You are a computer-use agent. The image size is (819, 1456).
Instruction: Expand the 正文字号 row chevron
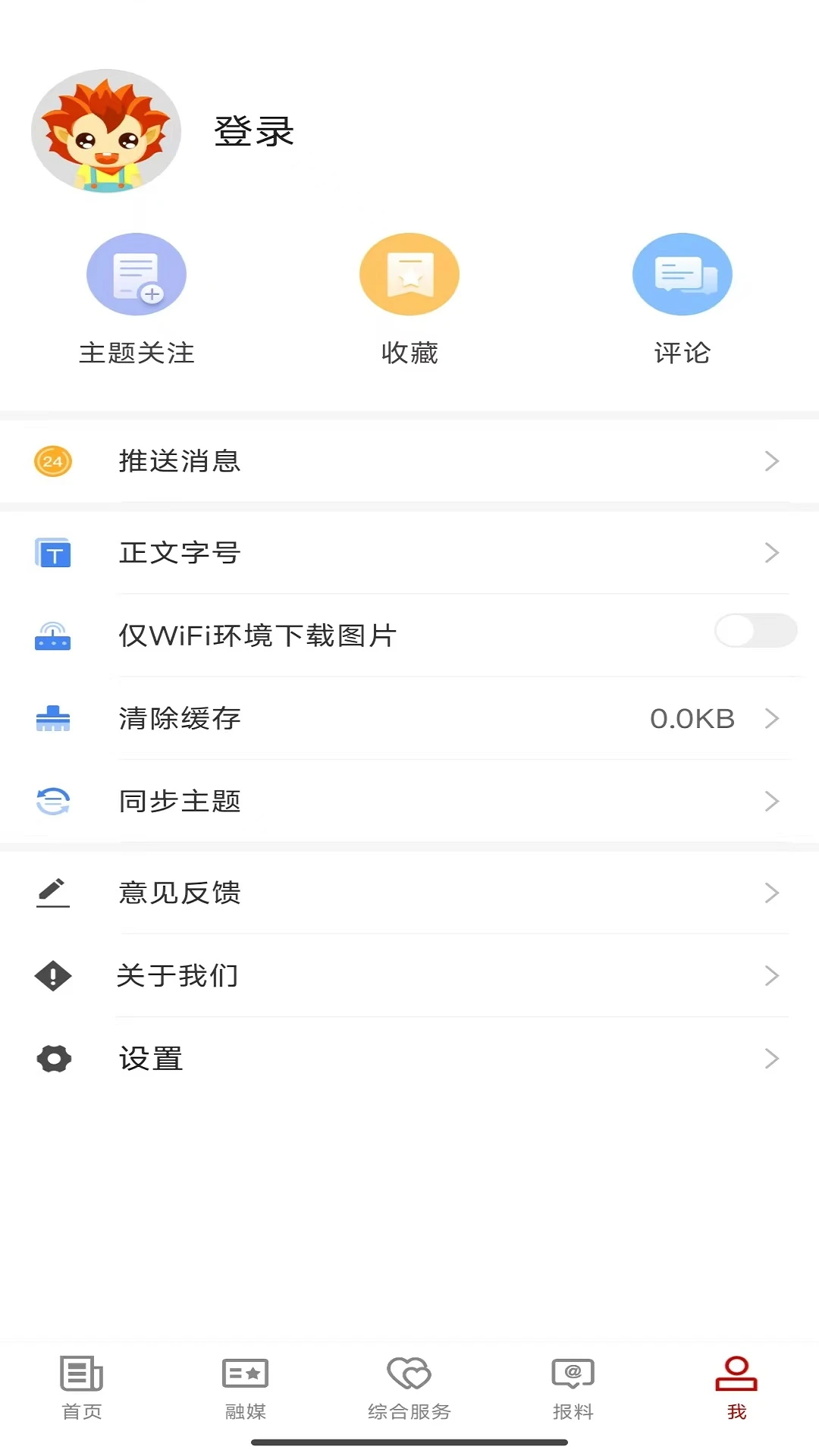[x=772, y=553]
